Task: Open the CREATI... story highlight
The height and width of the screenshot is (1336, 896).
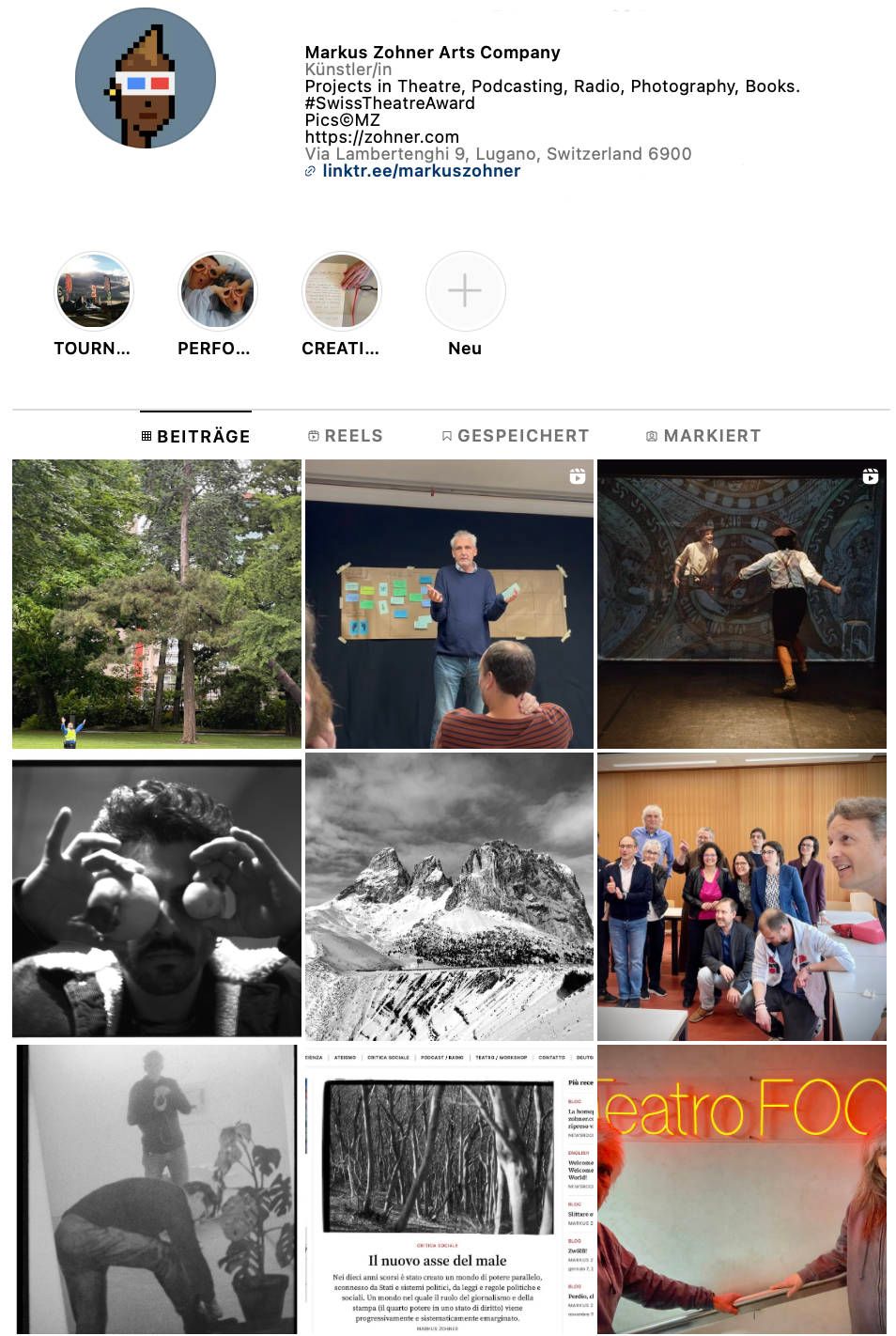Action: point(341,291)
